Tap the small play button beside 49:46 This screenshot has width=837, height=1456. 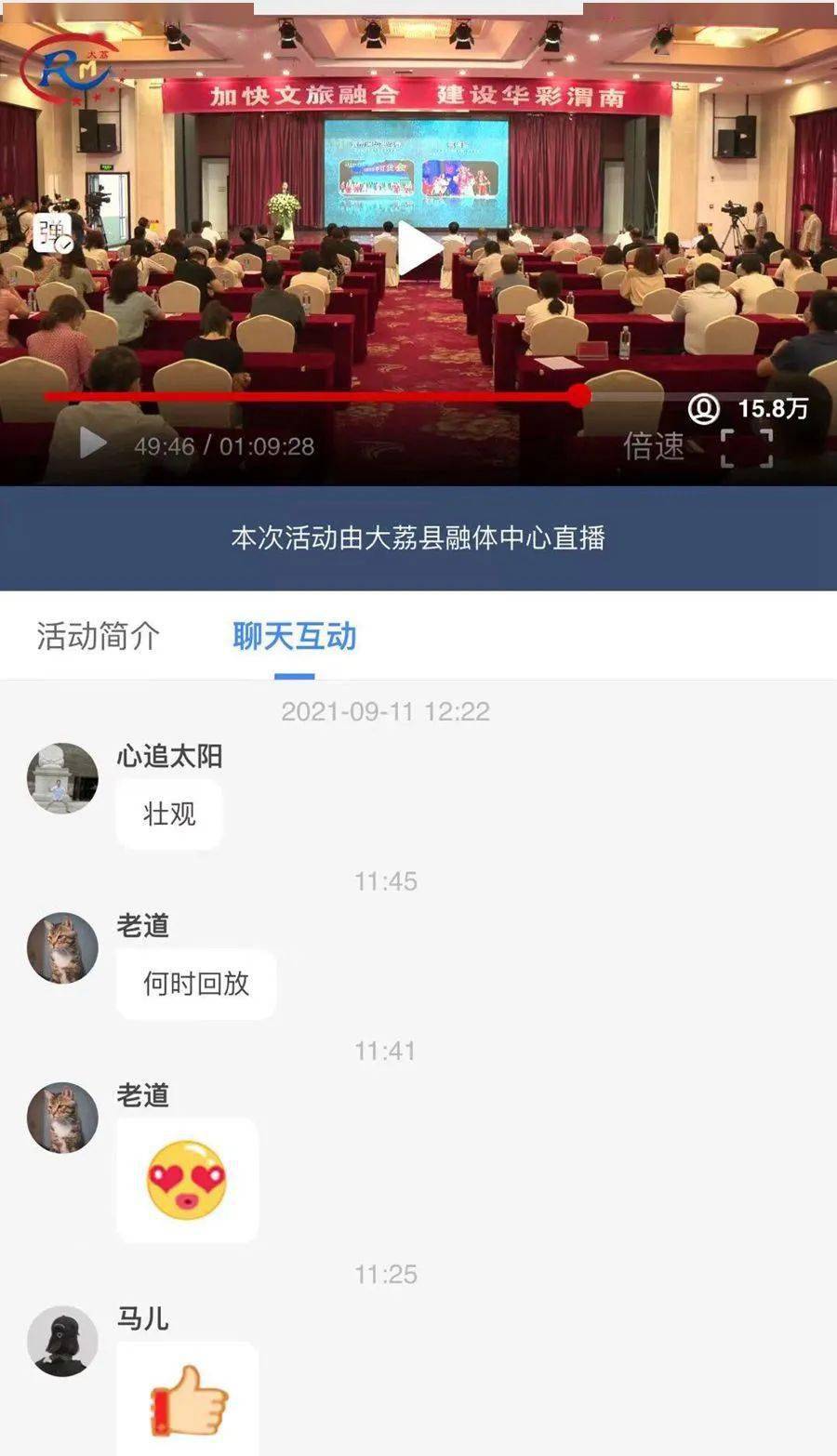(x=92, y=443)
